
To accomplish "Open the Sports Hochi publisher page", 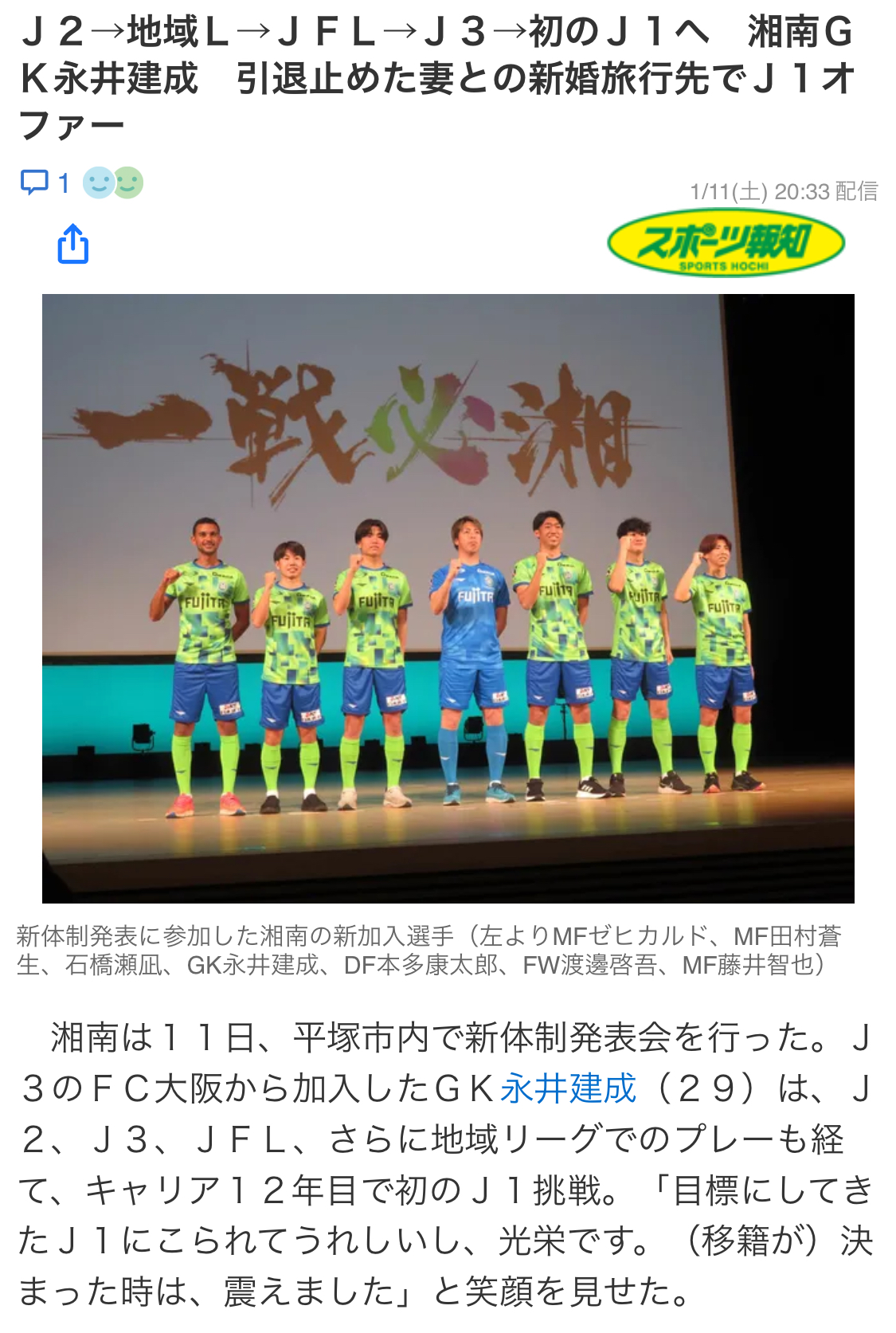I will tap(726, 243).
